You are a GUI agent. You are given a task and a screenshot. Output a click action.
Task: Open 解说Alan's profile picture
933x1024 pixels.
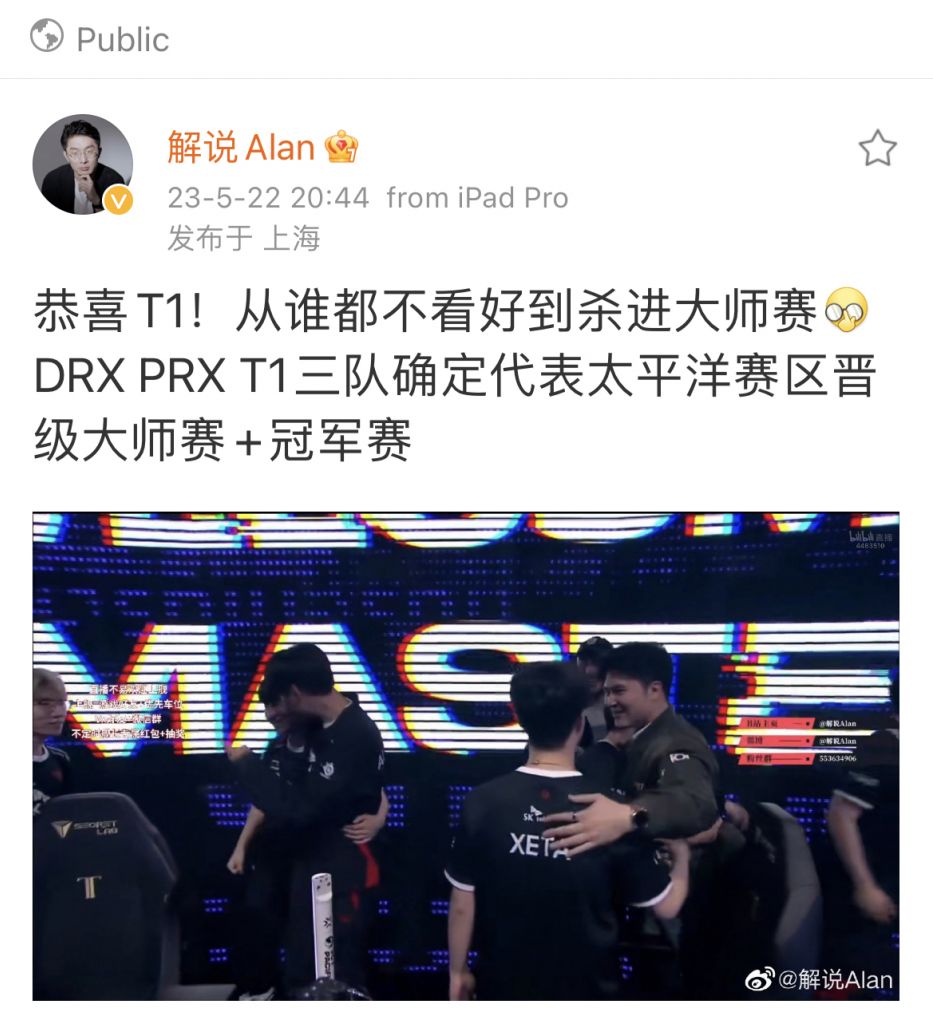click(82, 164)
